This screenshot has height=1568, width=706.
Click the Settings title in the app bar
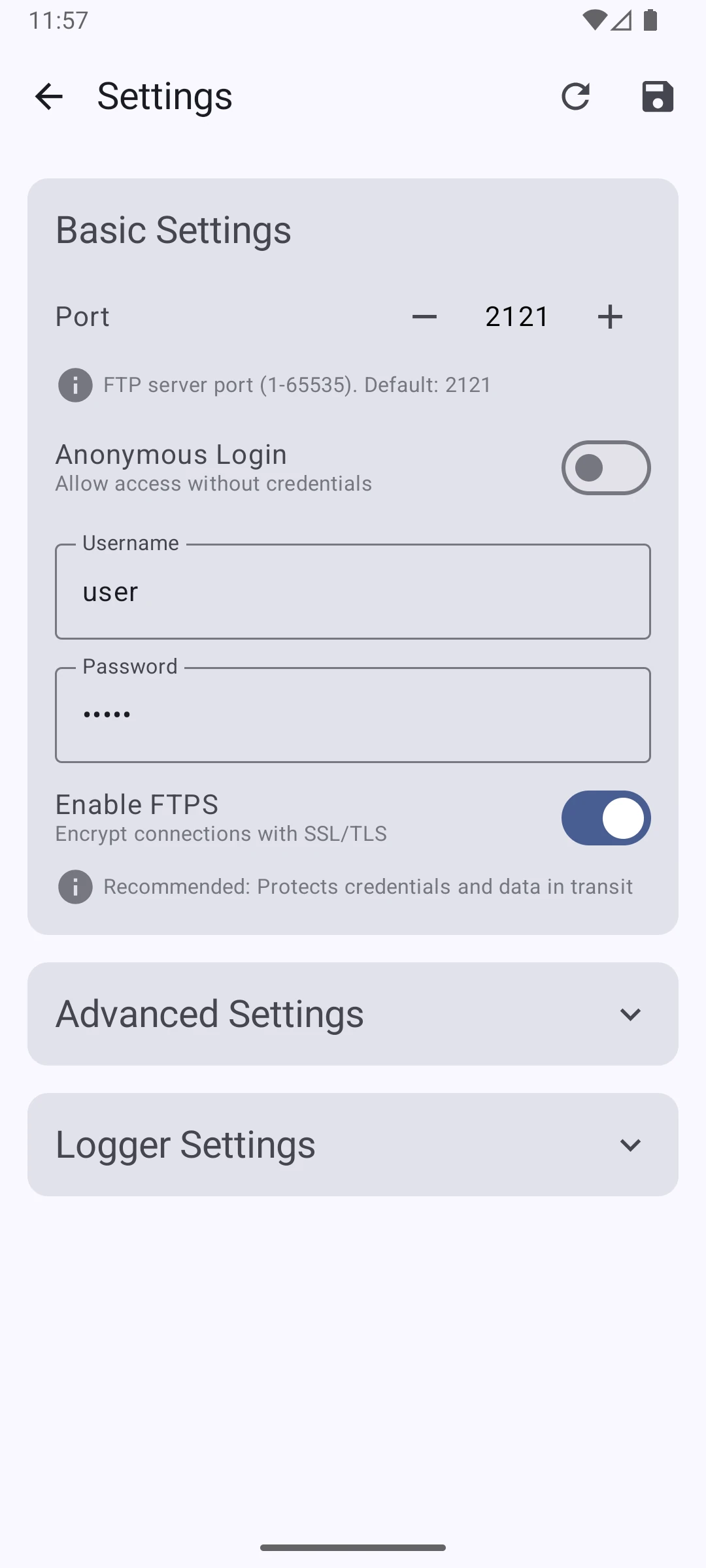(164, 96)
